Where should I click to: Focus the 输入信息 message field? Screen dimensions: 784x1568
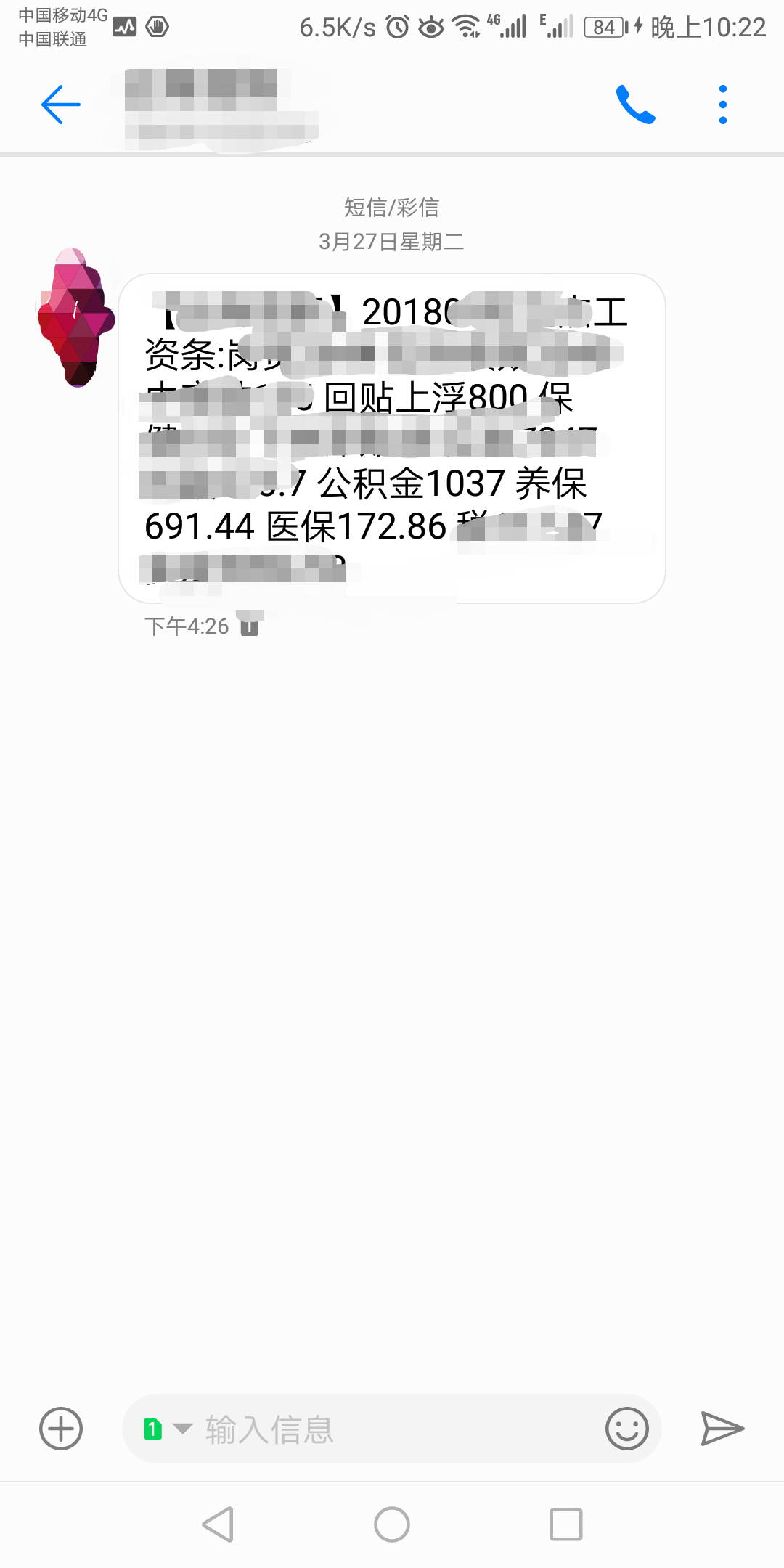(392, 1429)
